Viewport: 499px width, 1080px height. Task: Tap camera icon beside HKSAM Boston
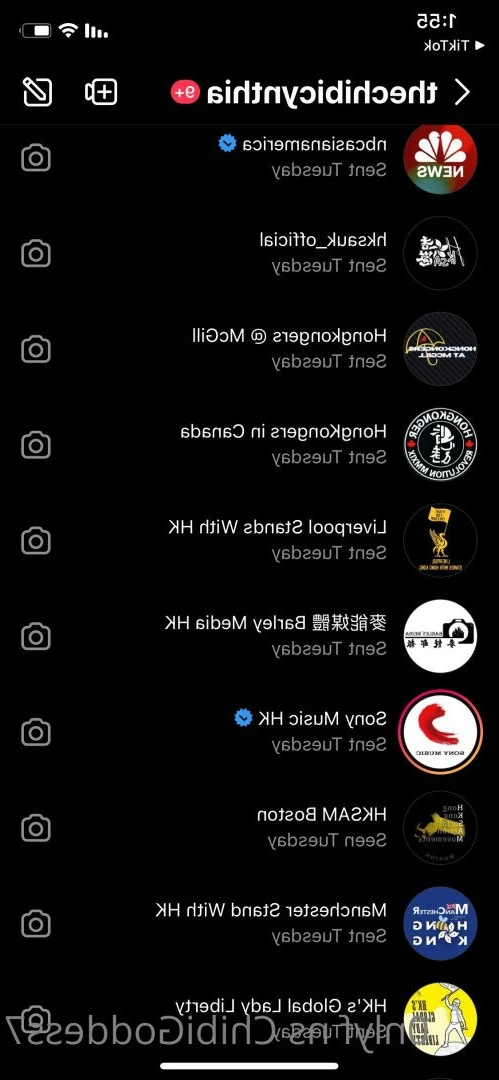click(x=36, y=829)
